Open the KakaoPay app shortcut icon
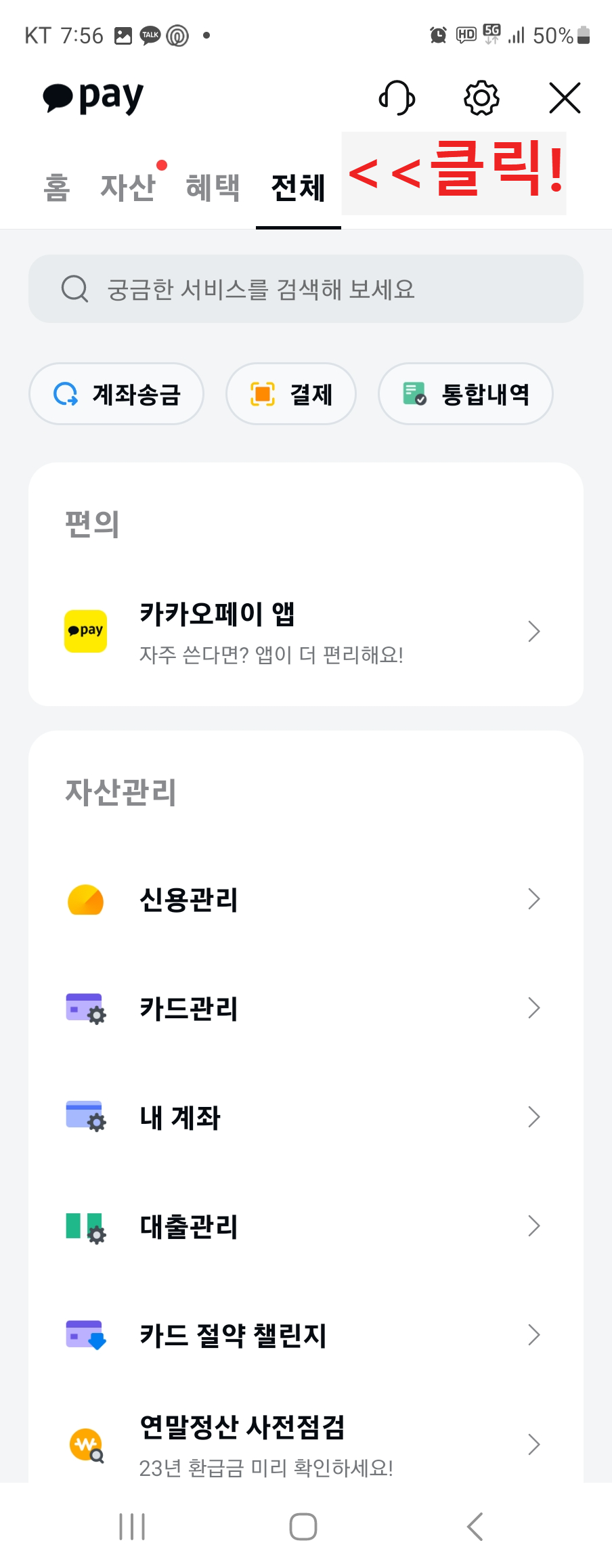Image resolution: width=612 pixels, height=1568 pixels. [x=85, y=630]
